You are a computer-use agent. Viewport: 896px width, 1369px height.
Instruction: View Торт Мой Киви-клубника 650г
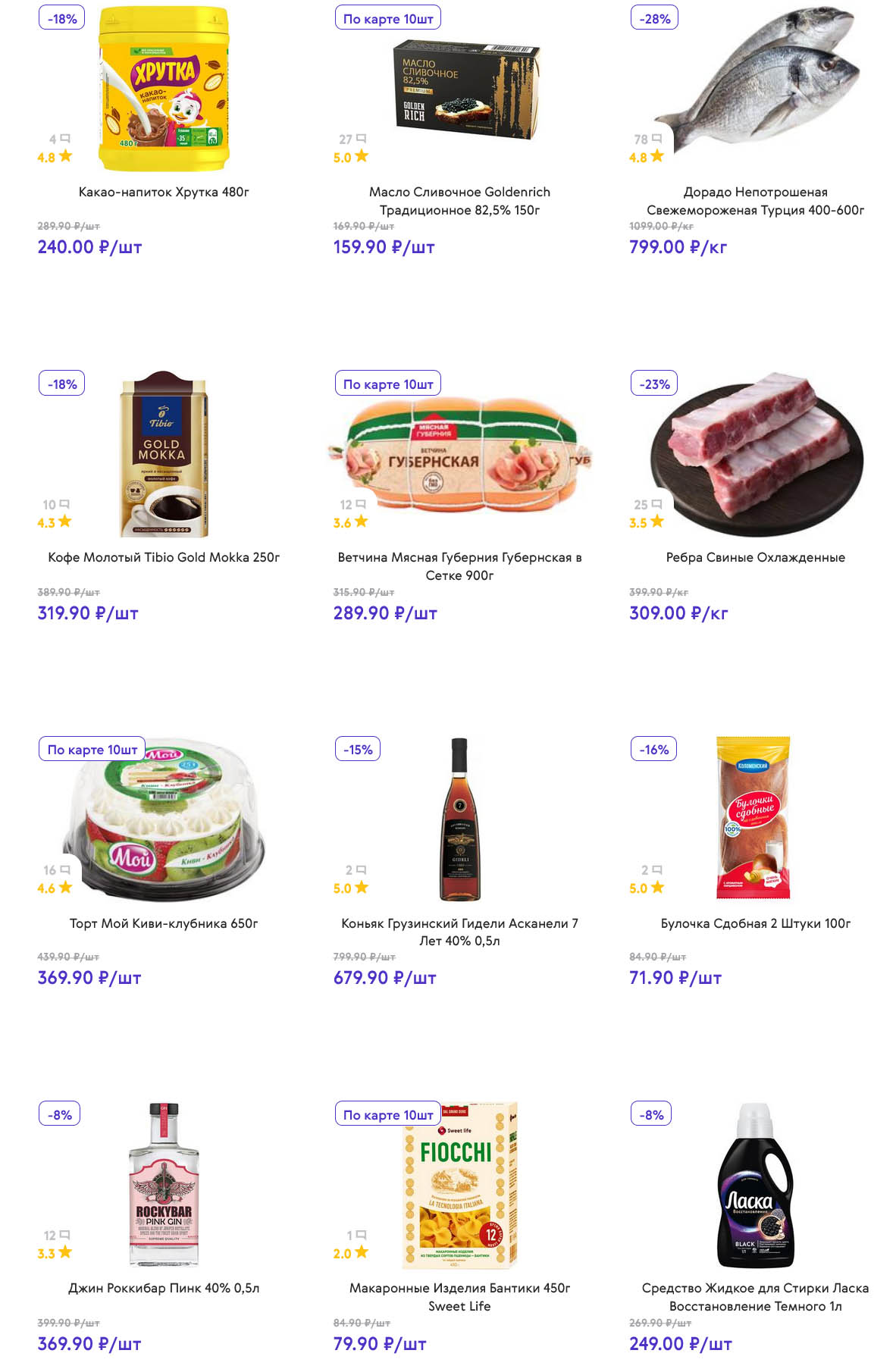(164, 923)
